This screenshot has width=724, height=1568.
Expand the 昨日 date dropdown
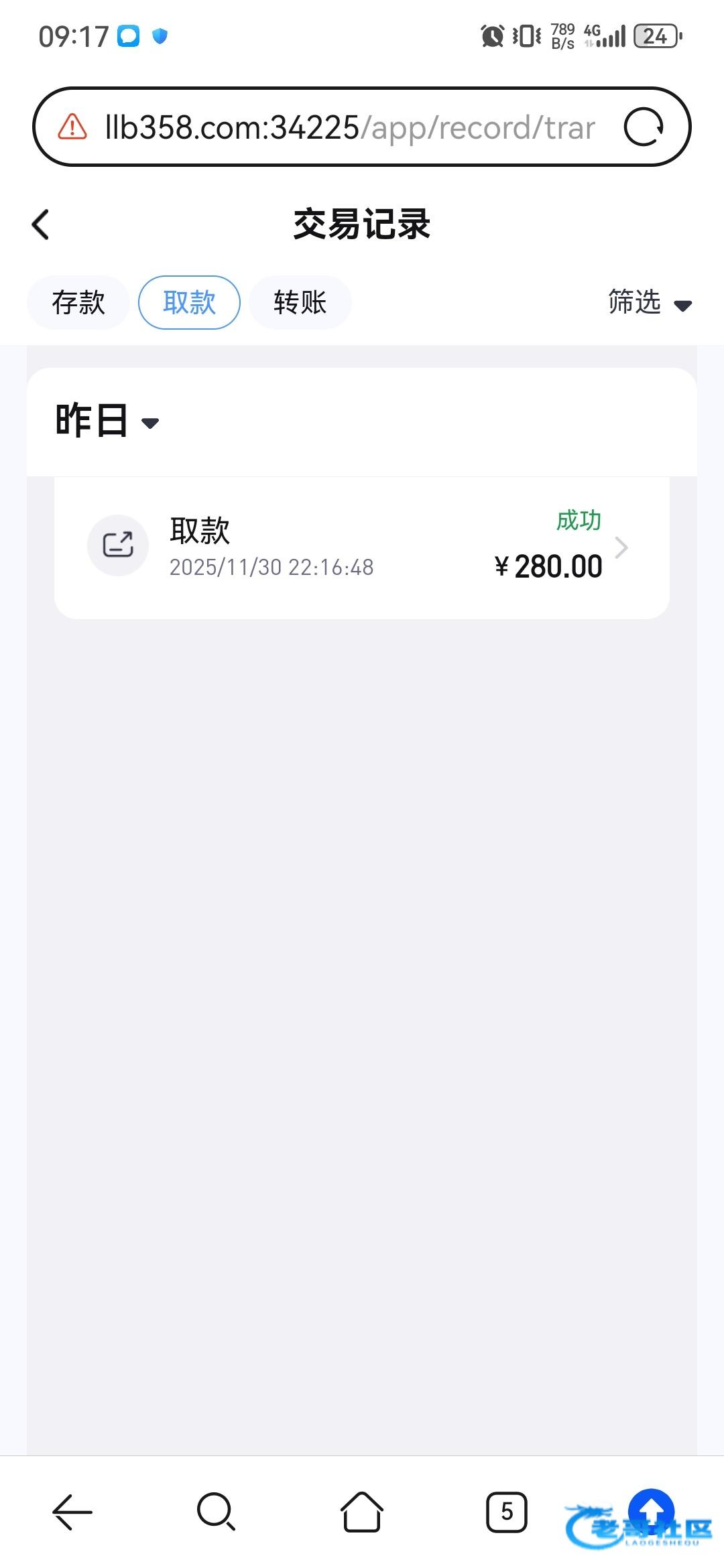coord(107,421)
